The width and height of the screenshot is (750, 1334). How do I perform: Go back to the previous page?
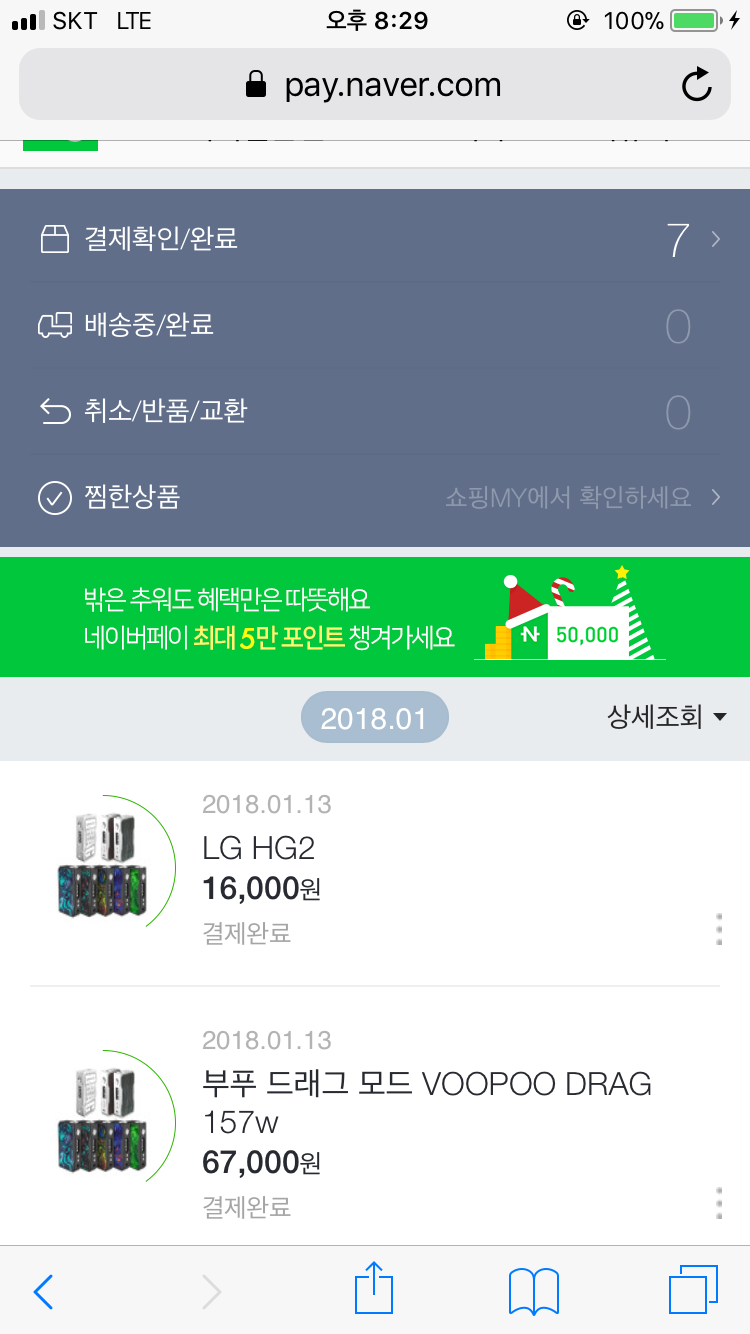[x=43, y=1292]
